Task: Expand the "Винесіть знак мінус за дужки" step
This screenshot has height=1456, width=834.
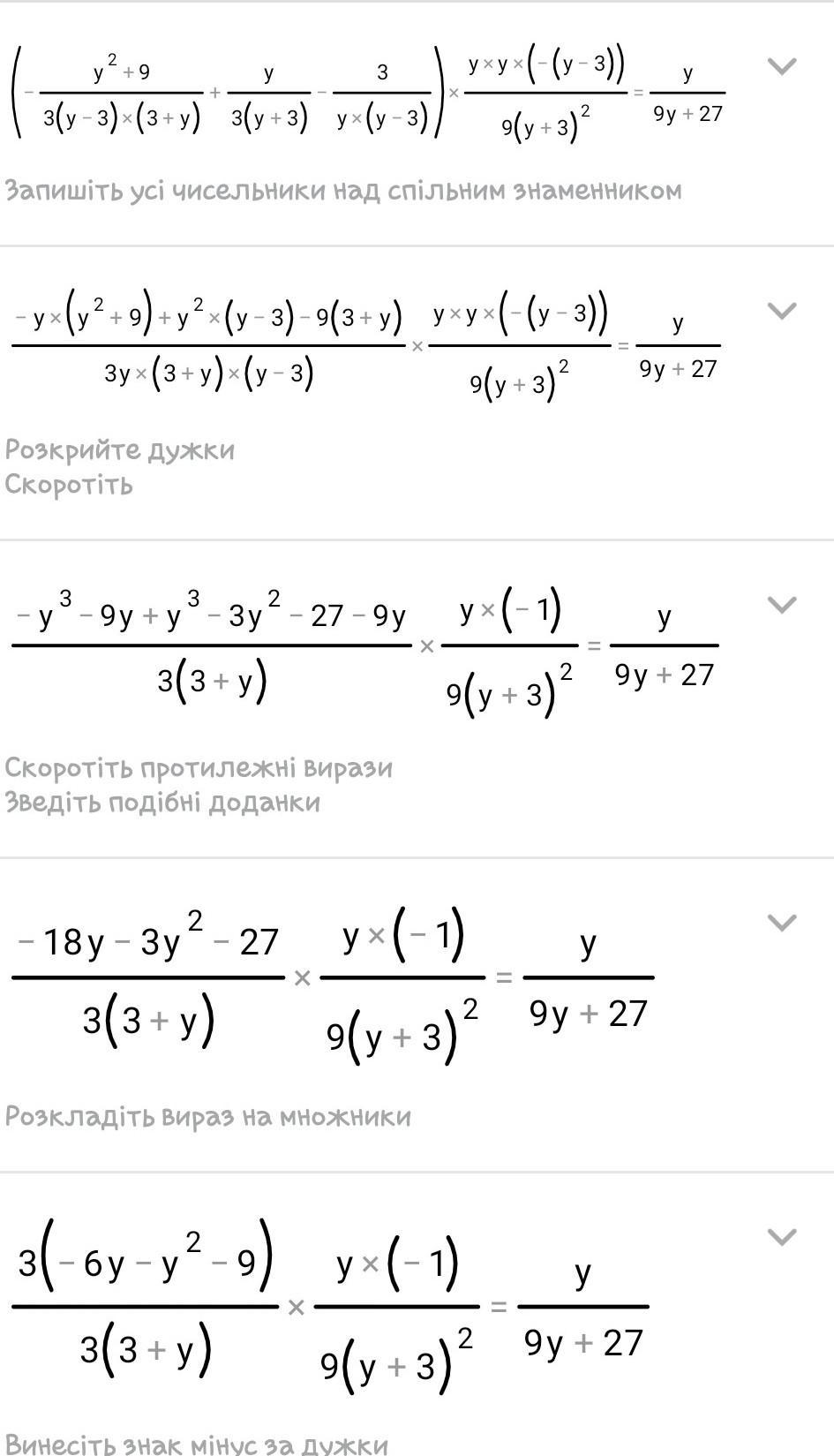Action: point(782,1237)
